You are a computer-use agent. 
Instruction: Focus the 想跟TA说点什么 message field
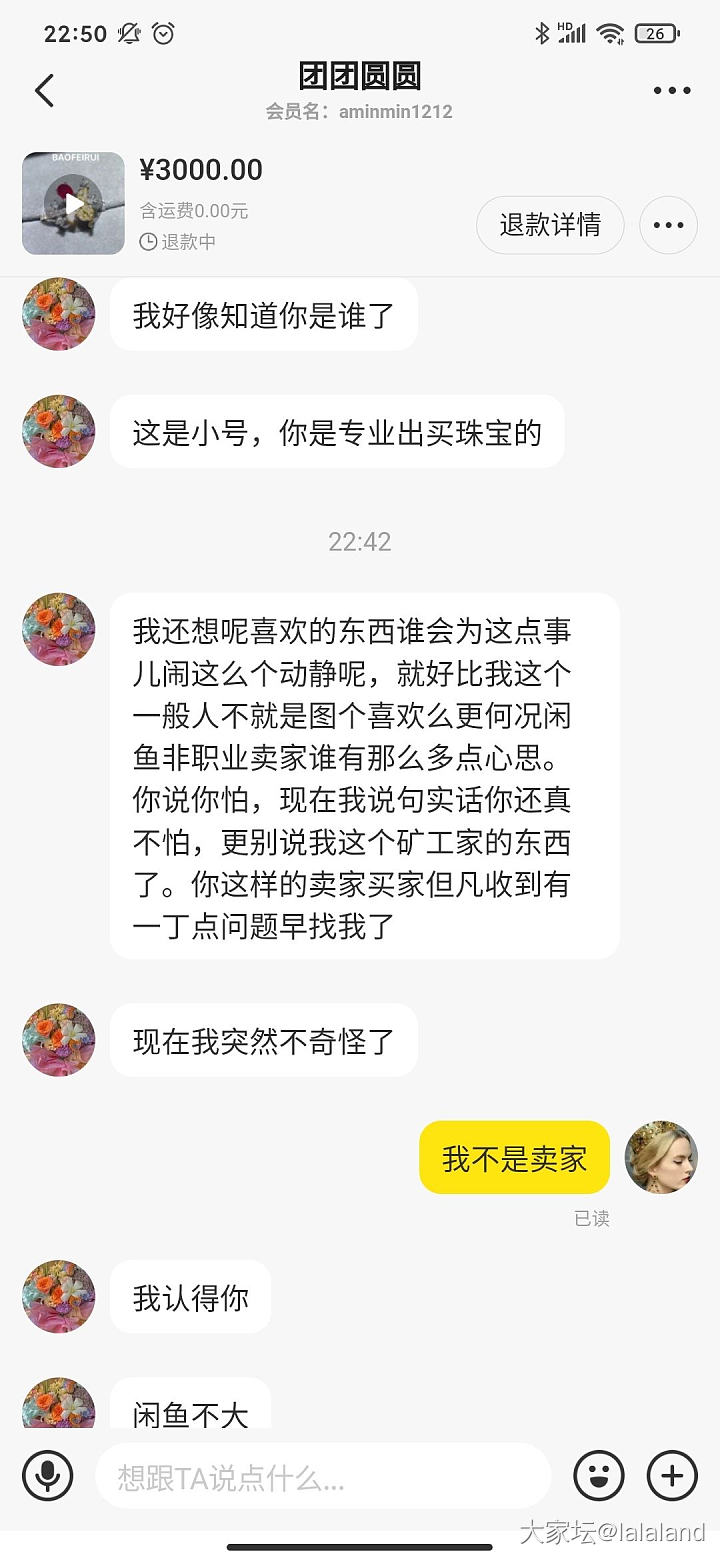pos(322,1476)
